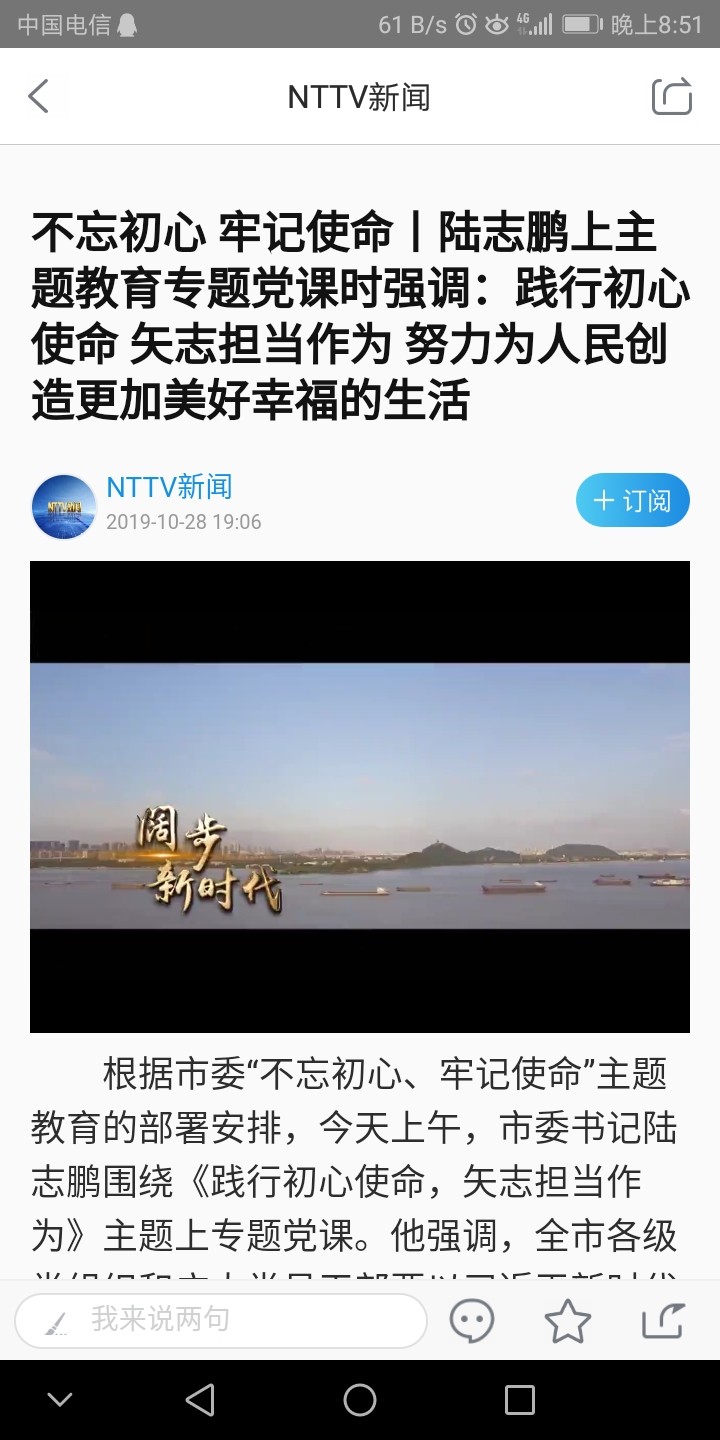Viewport: 720px width, 1440px height.
Task: View comments via the speech bubble icon
Action: tap(472, 1320)
